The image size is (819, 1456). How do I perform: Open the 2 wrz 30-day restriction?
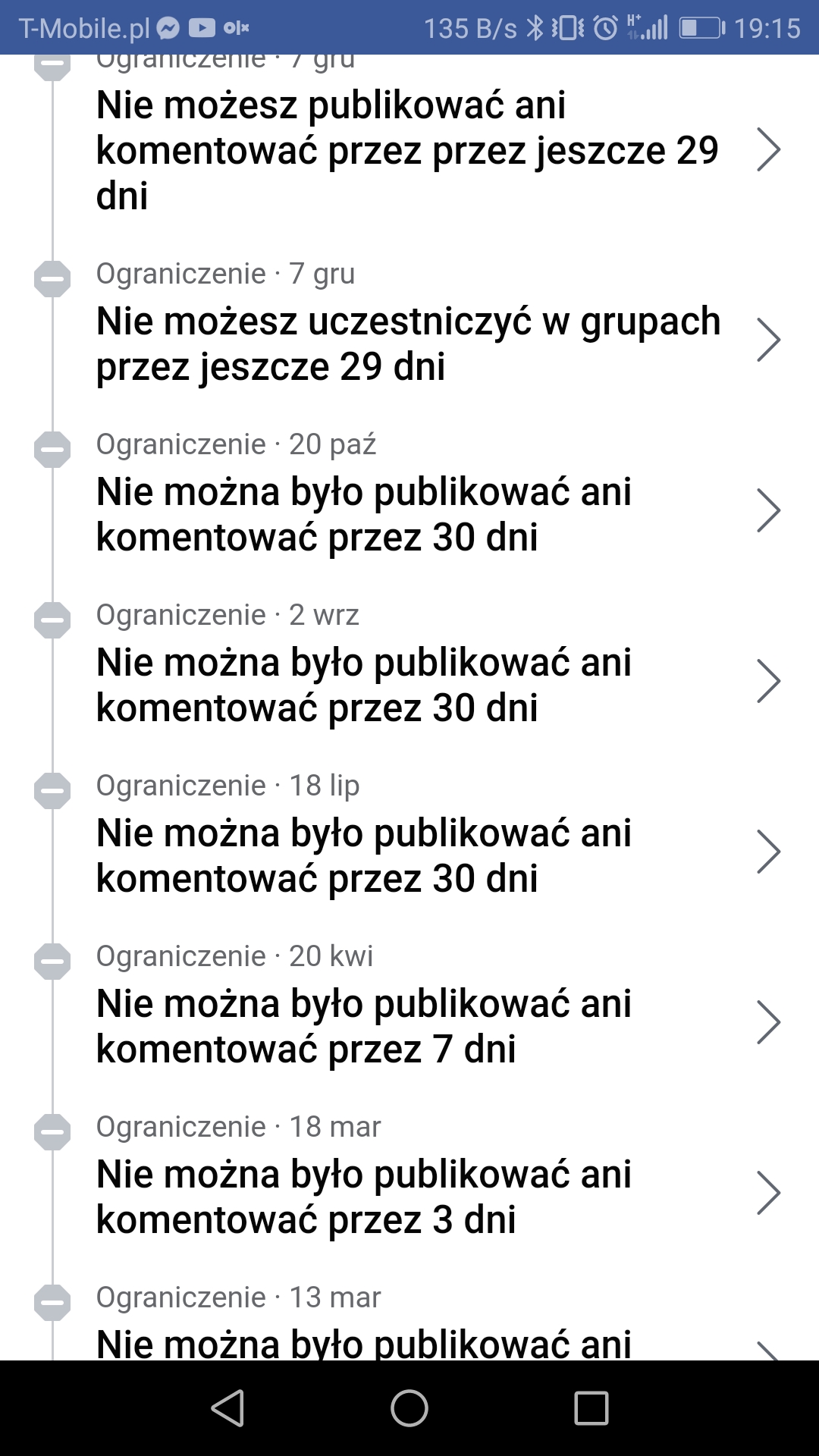(x=409, y=664)
